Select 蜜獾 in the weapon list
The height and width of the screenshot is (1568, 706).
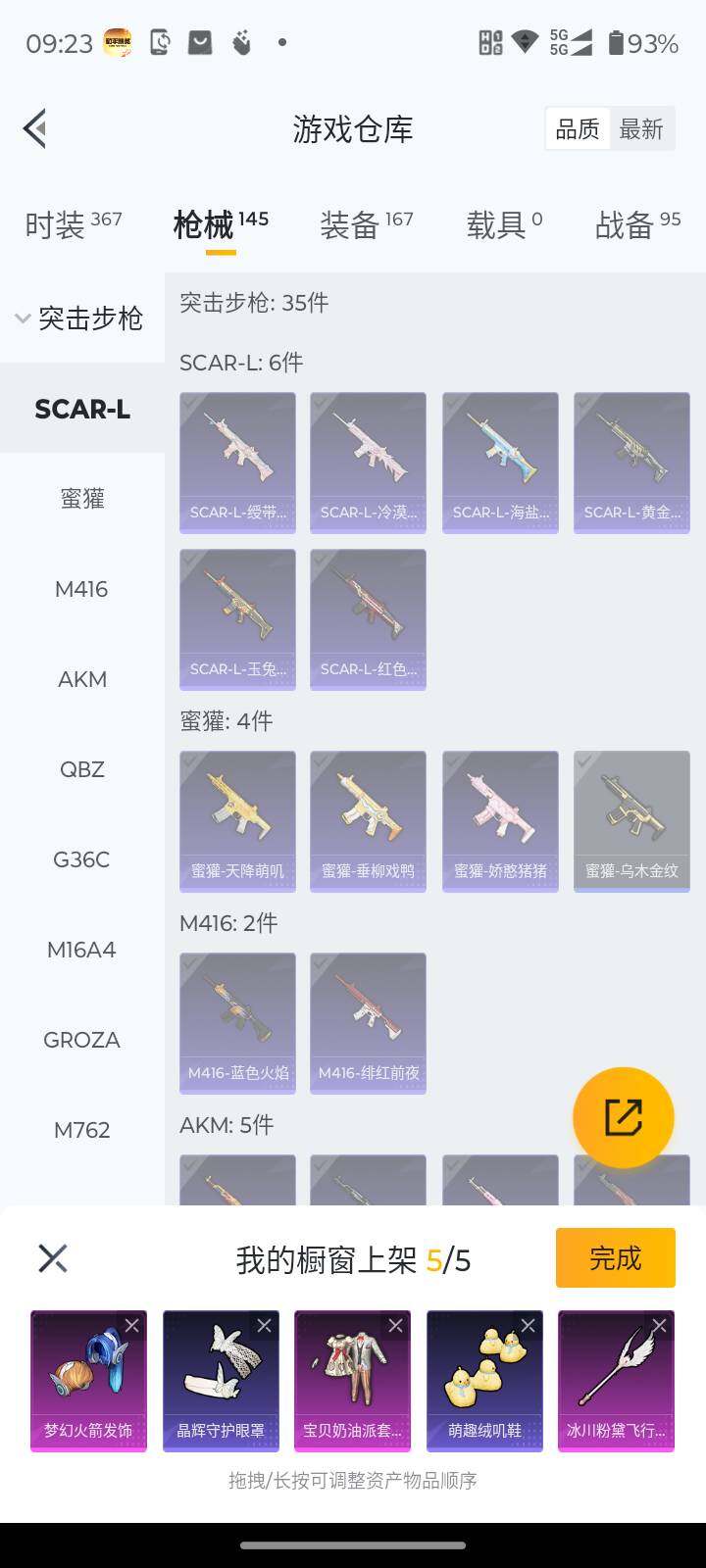point(82,499)
